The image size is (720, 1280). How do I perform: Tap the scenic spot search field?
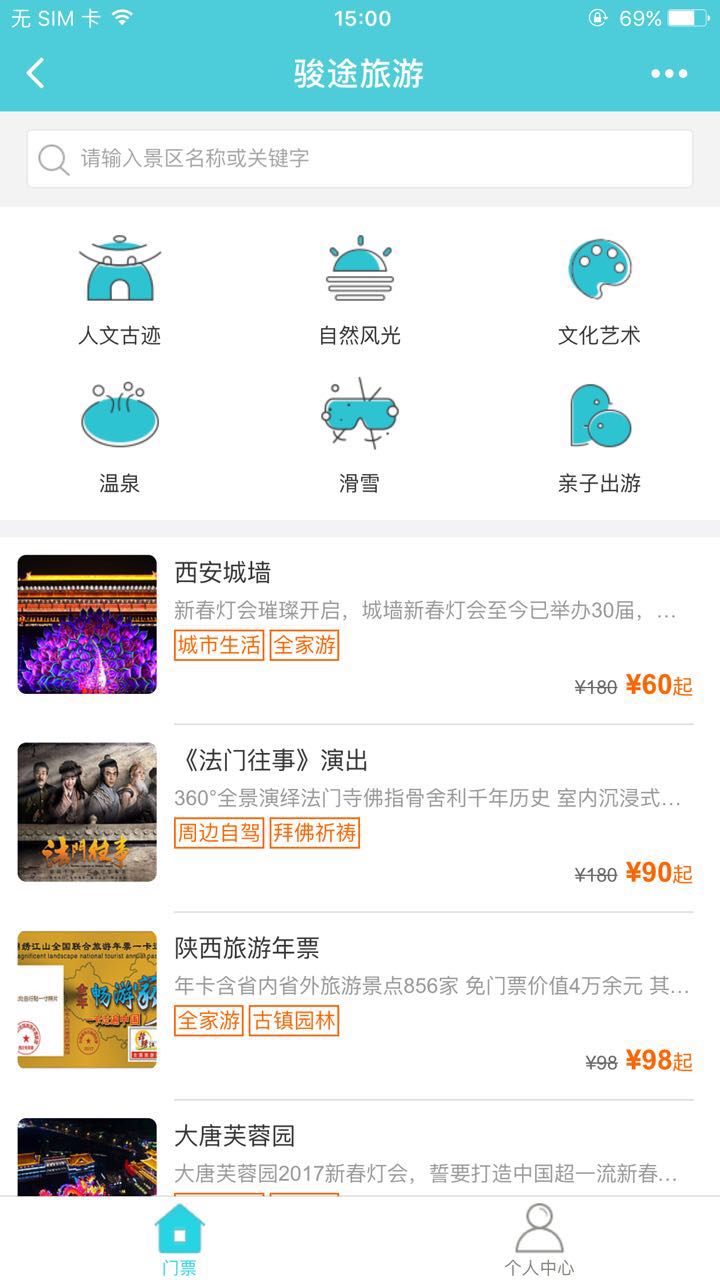tap(360, 158)
